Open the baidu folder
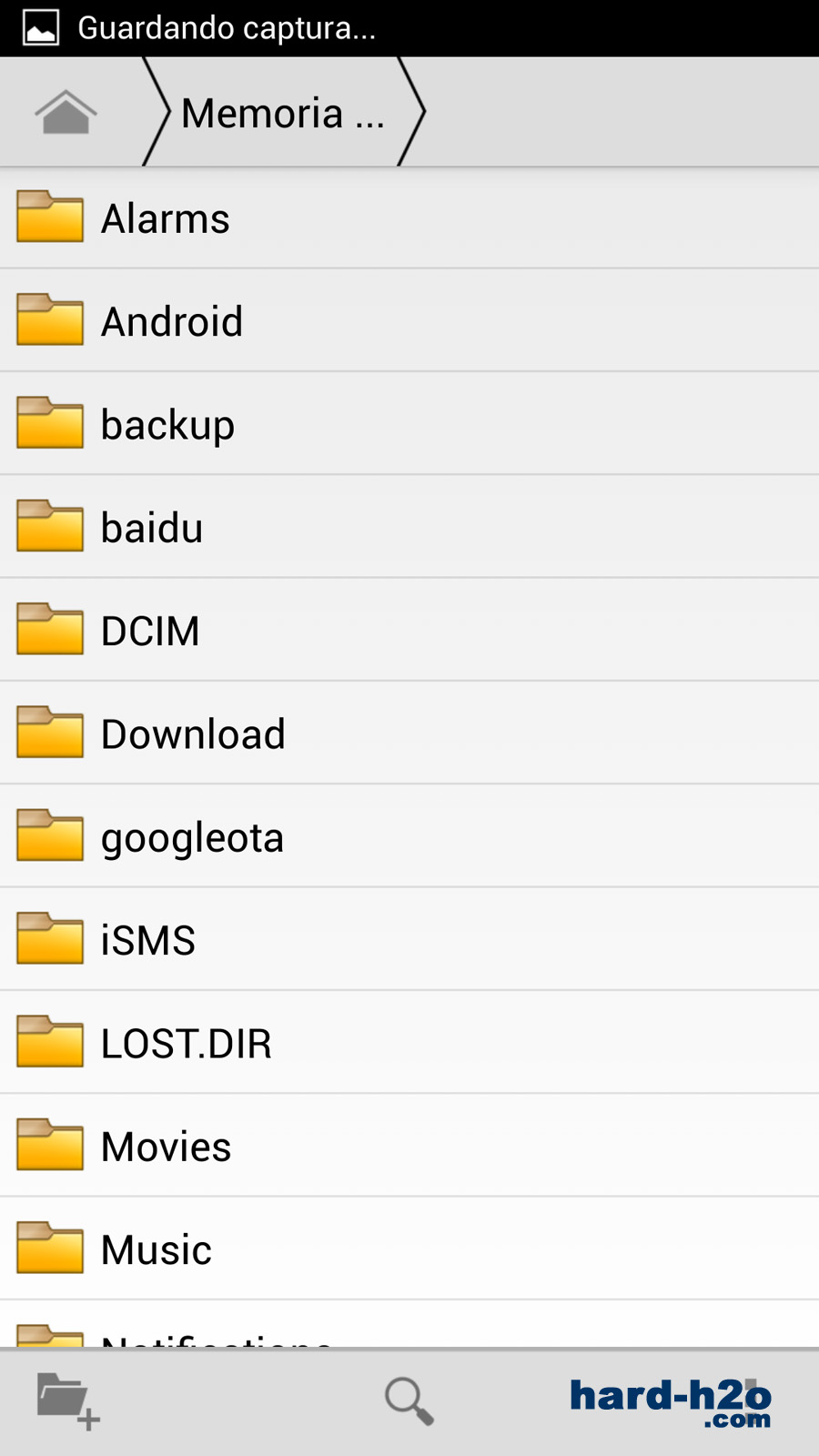Screen dimensions: 819x1456 tap(409, 527)
